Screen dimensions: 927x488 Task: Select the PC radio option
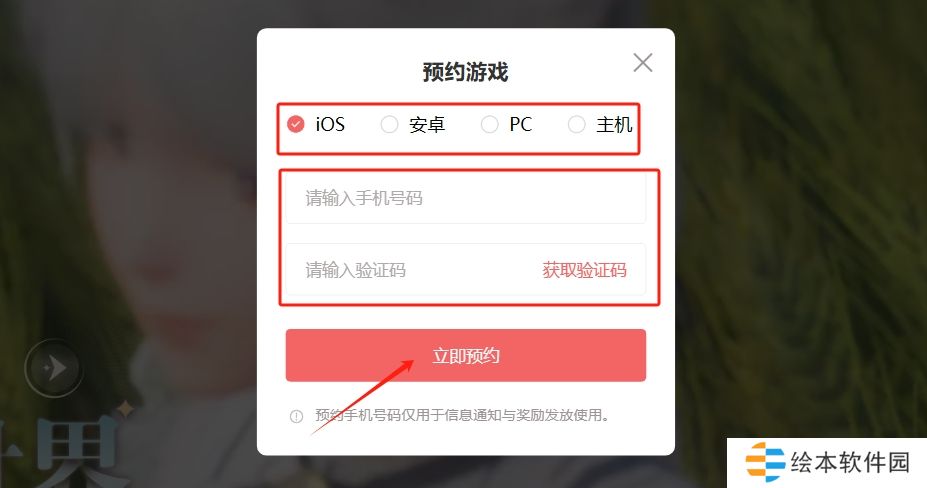pos(489,125)
